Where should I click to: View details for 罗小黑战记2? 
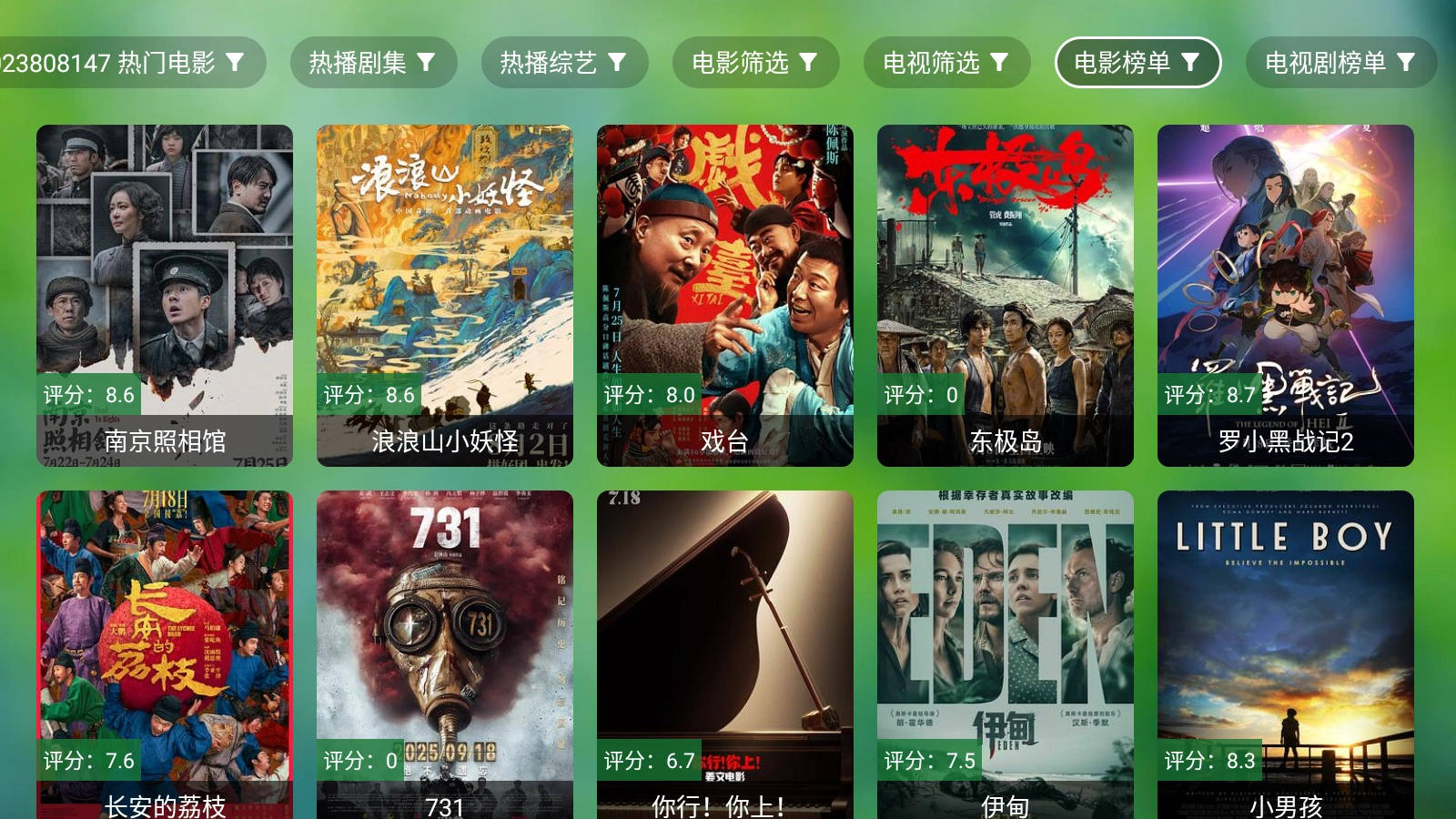(1286, 295)
